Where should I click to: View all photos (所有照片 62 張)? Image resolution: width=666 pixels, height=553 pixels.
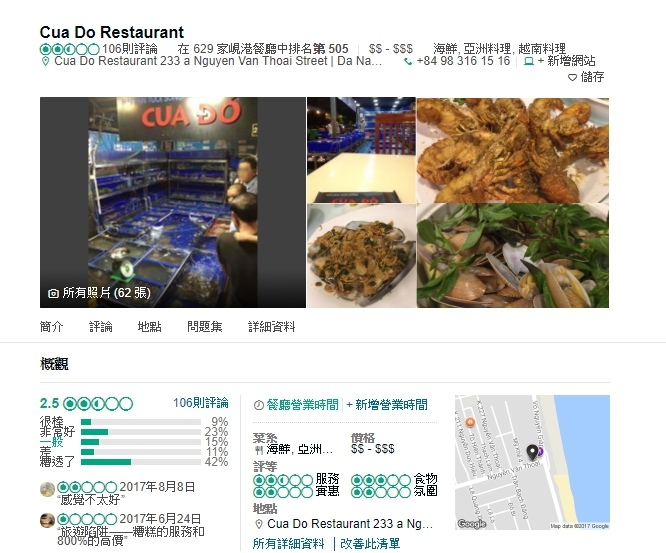click(x=98, y=293)
